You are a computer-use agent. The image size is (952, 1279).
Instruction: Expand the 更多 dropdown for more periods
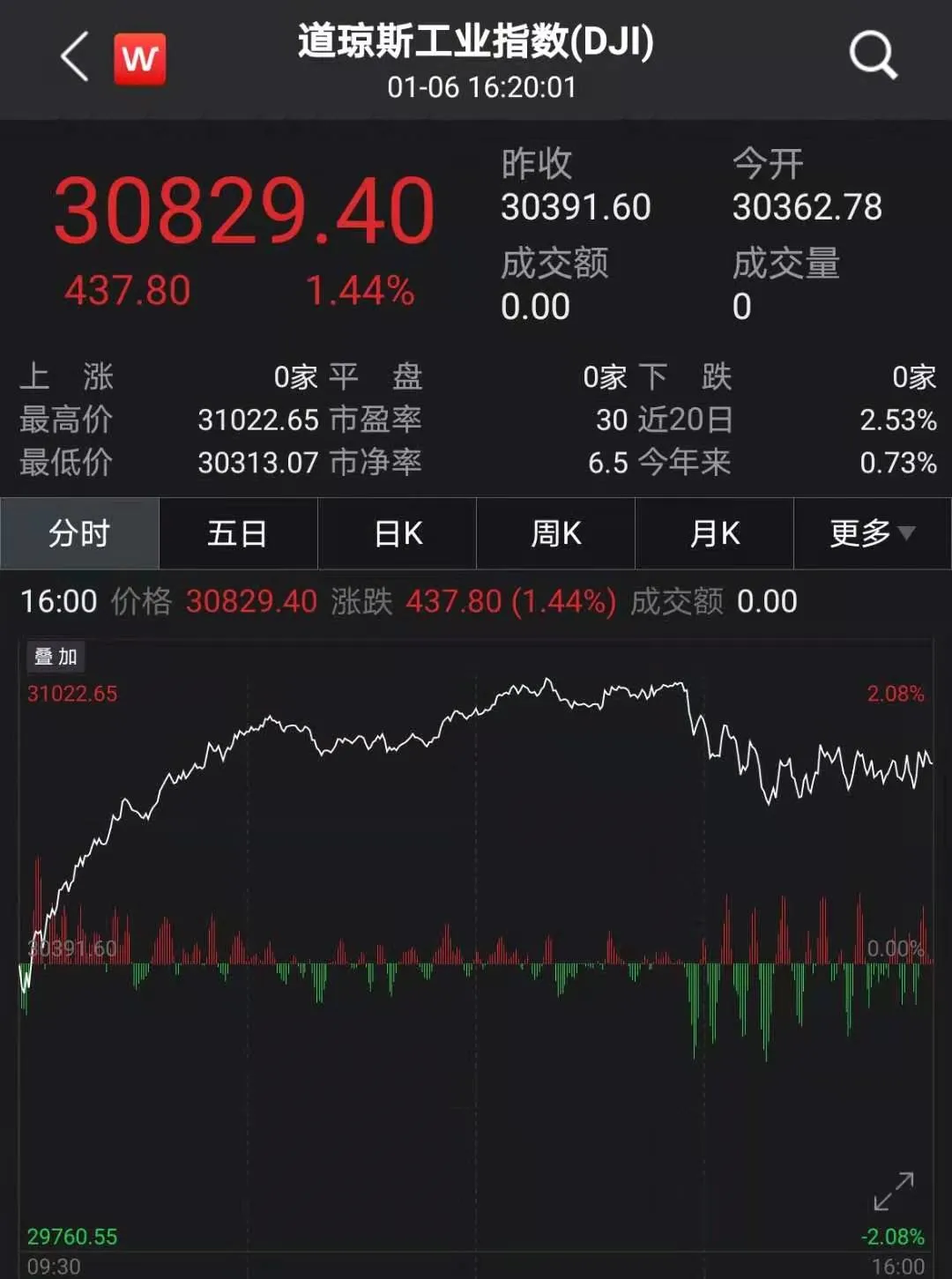click(872, 533)
